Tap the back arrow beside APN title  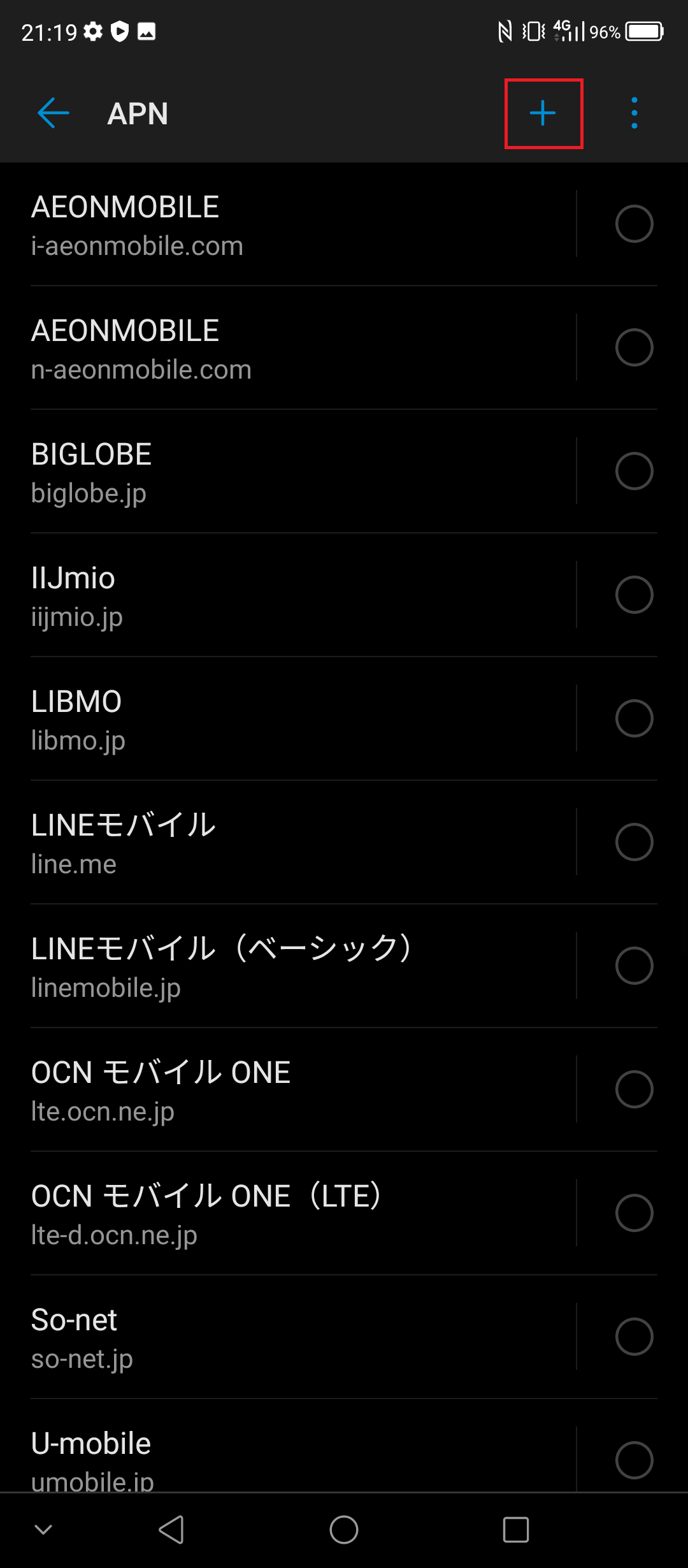(x=53, y=112)
